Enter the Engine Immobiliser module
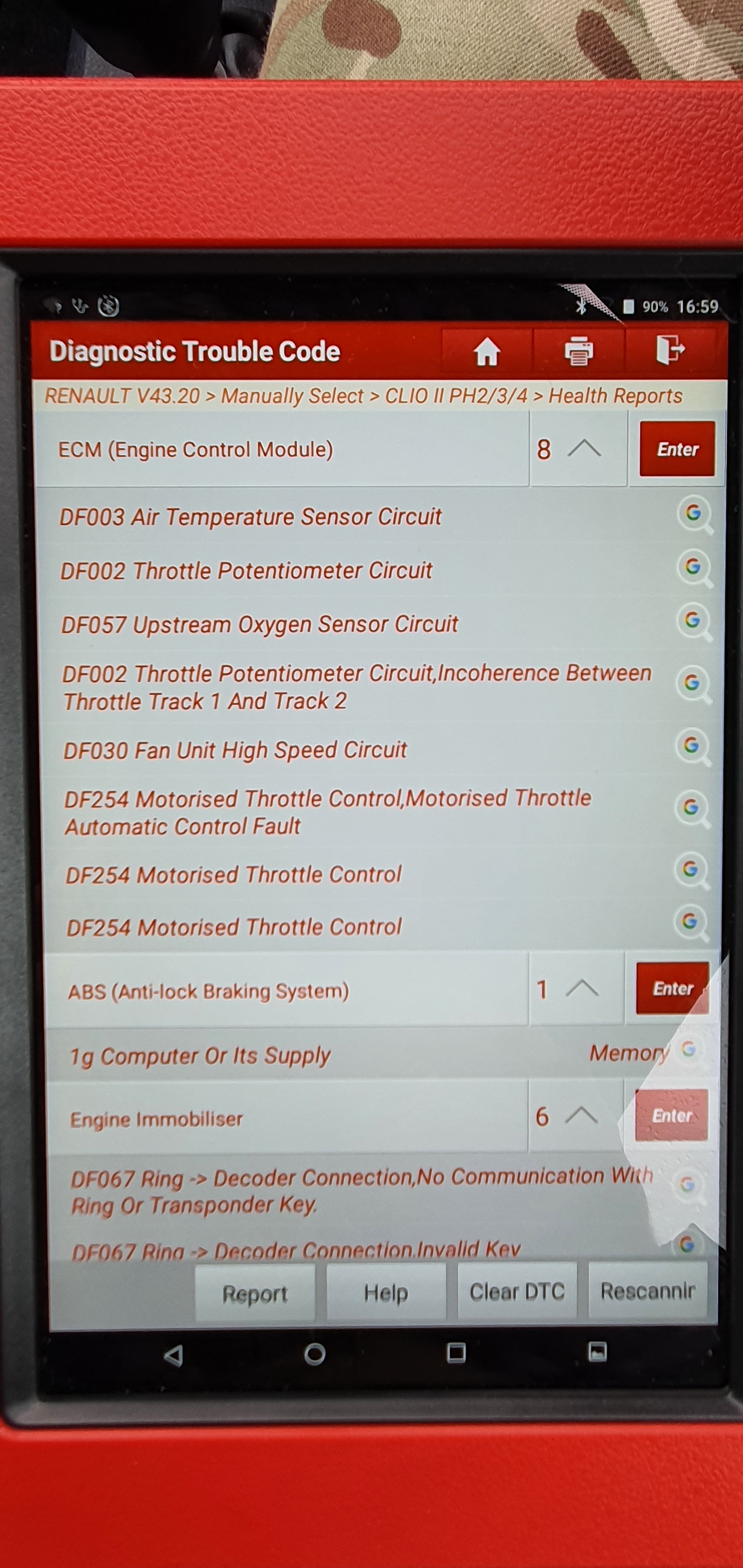 (671, 1115)
